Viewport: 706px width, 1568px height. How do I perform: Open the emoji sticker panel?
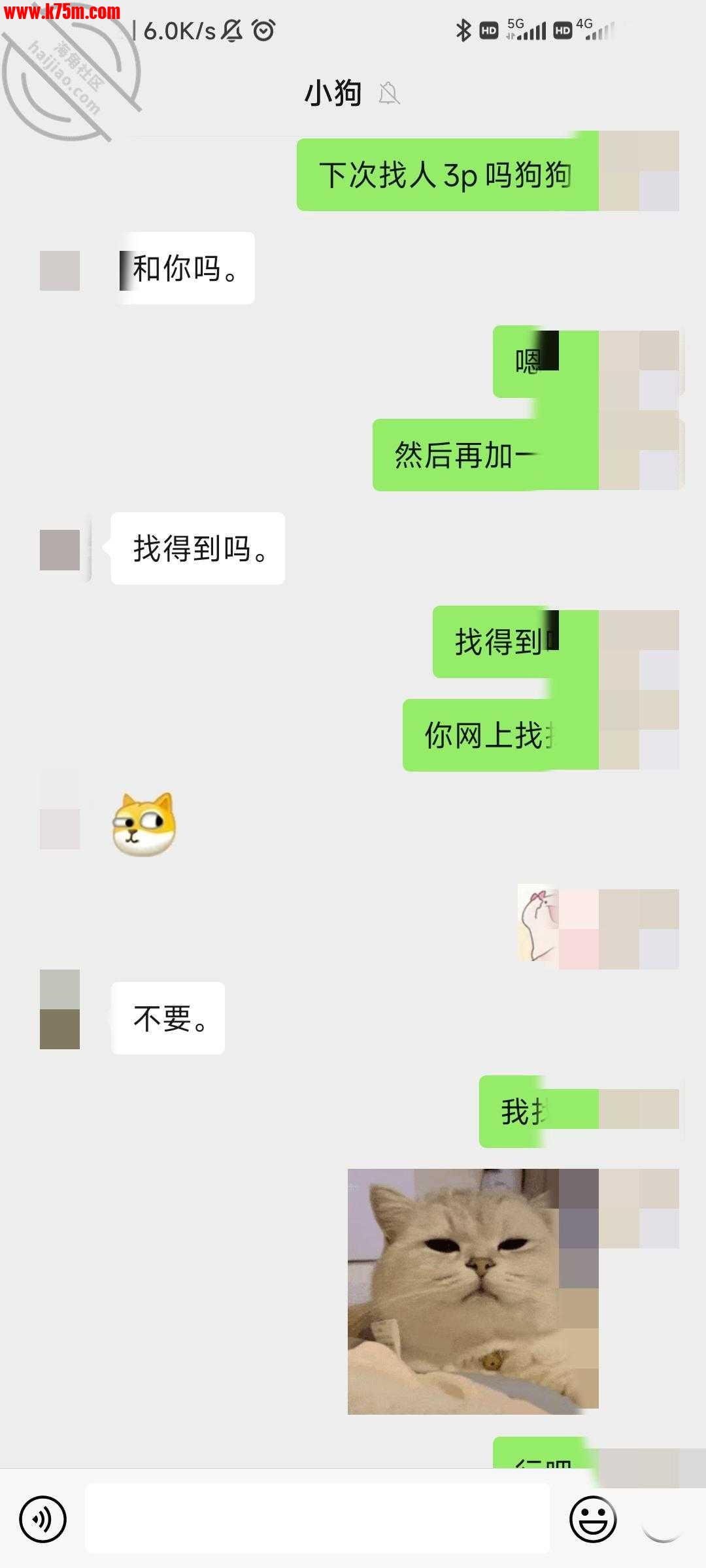pyautogui.click(x=593, y=1520)
